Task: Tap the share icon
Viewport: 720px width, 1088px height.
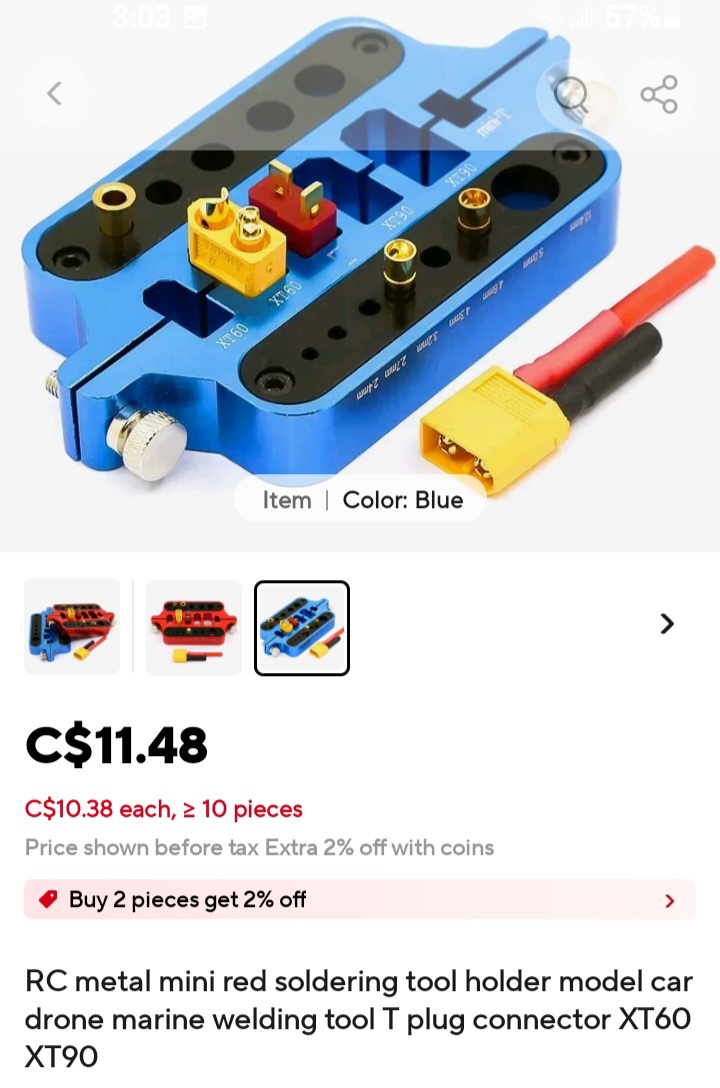Action: (x=660, y=93)
